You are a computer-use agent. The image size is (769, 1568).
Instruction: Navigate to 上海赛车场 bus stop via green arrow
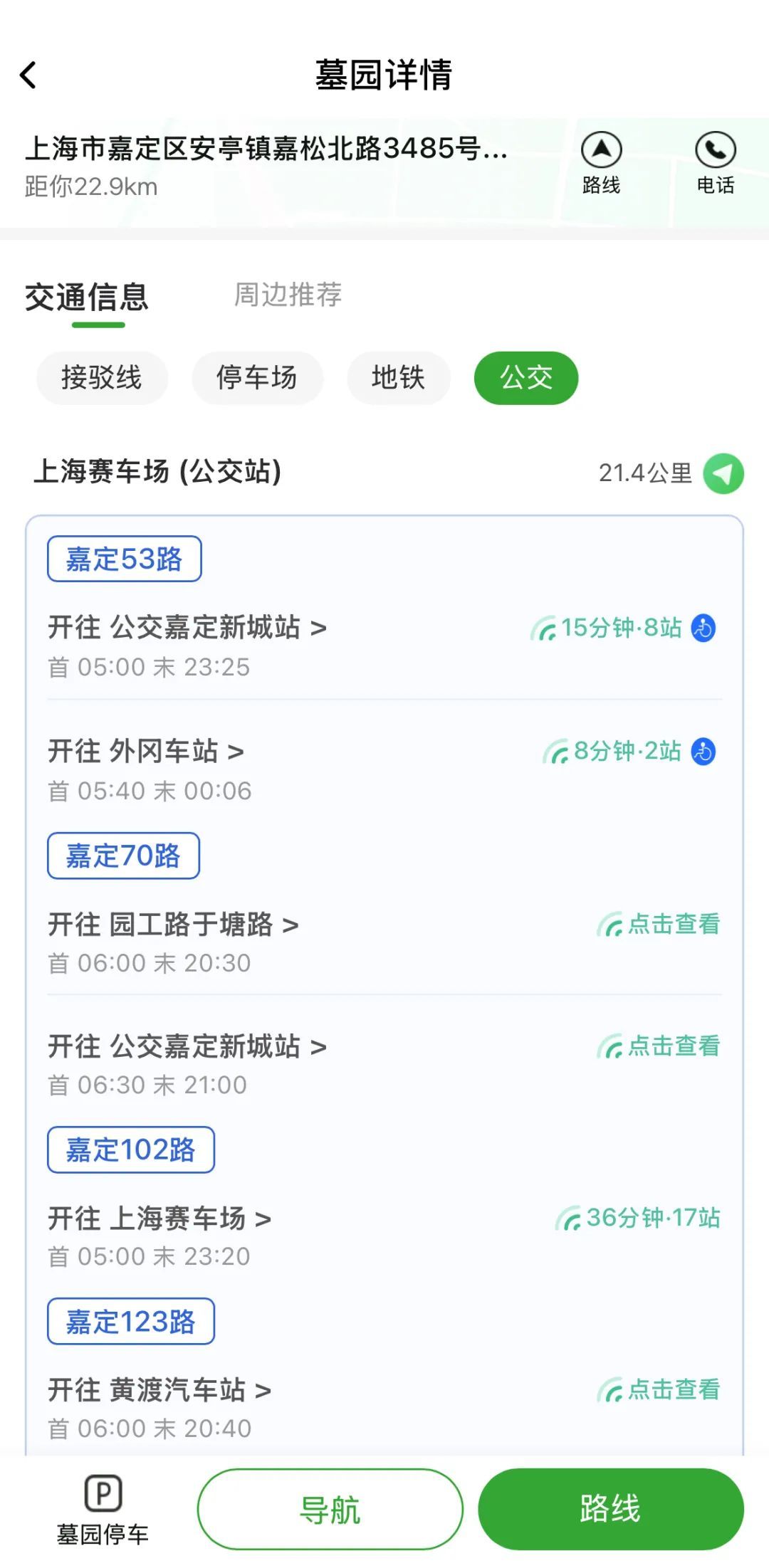pos(723,473)
